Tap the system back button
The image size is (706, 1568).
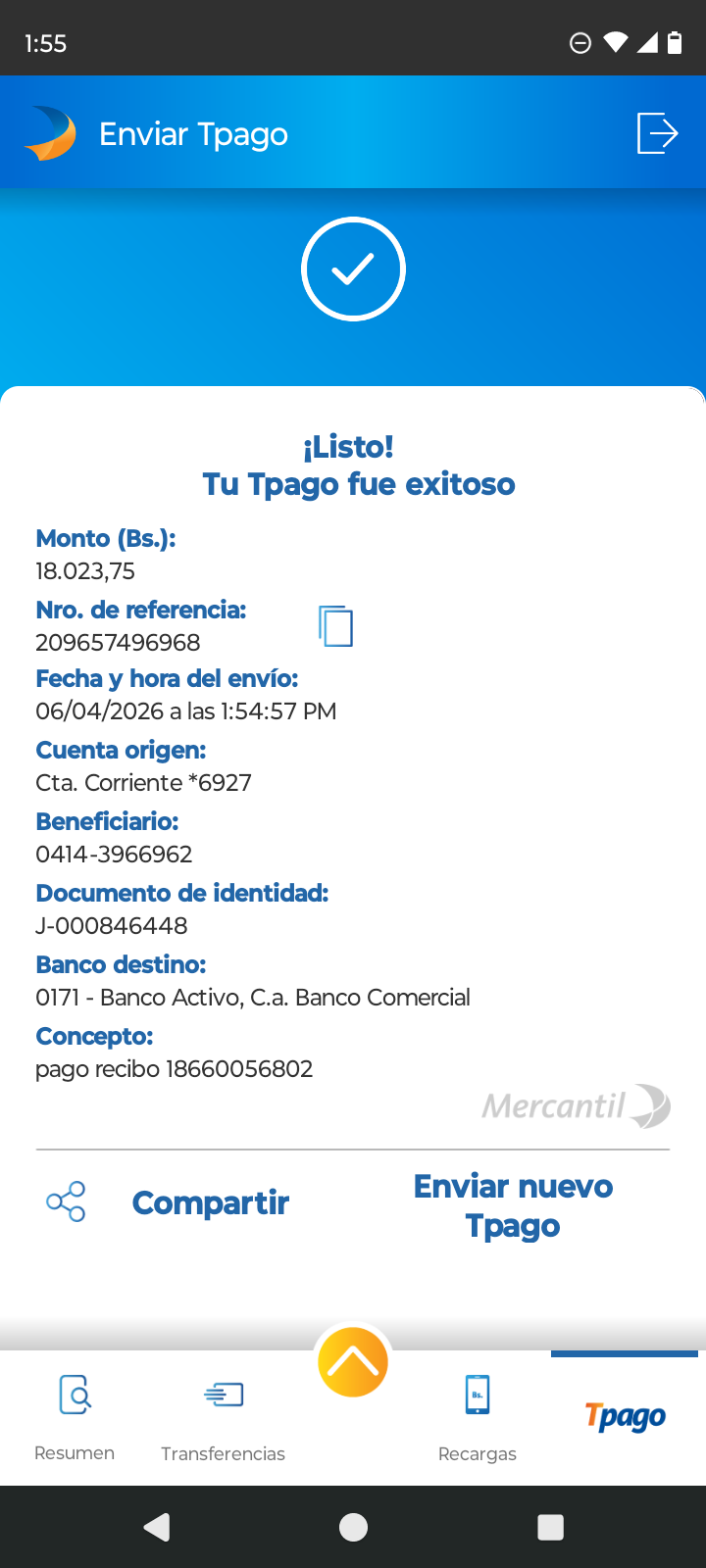tap(157, 1527)
